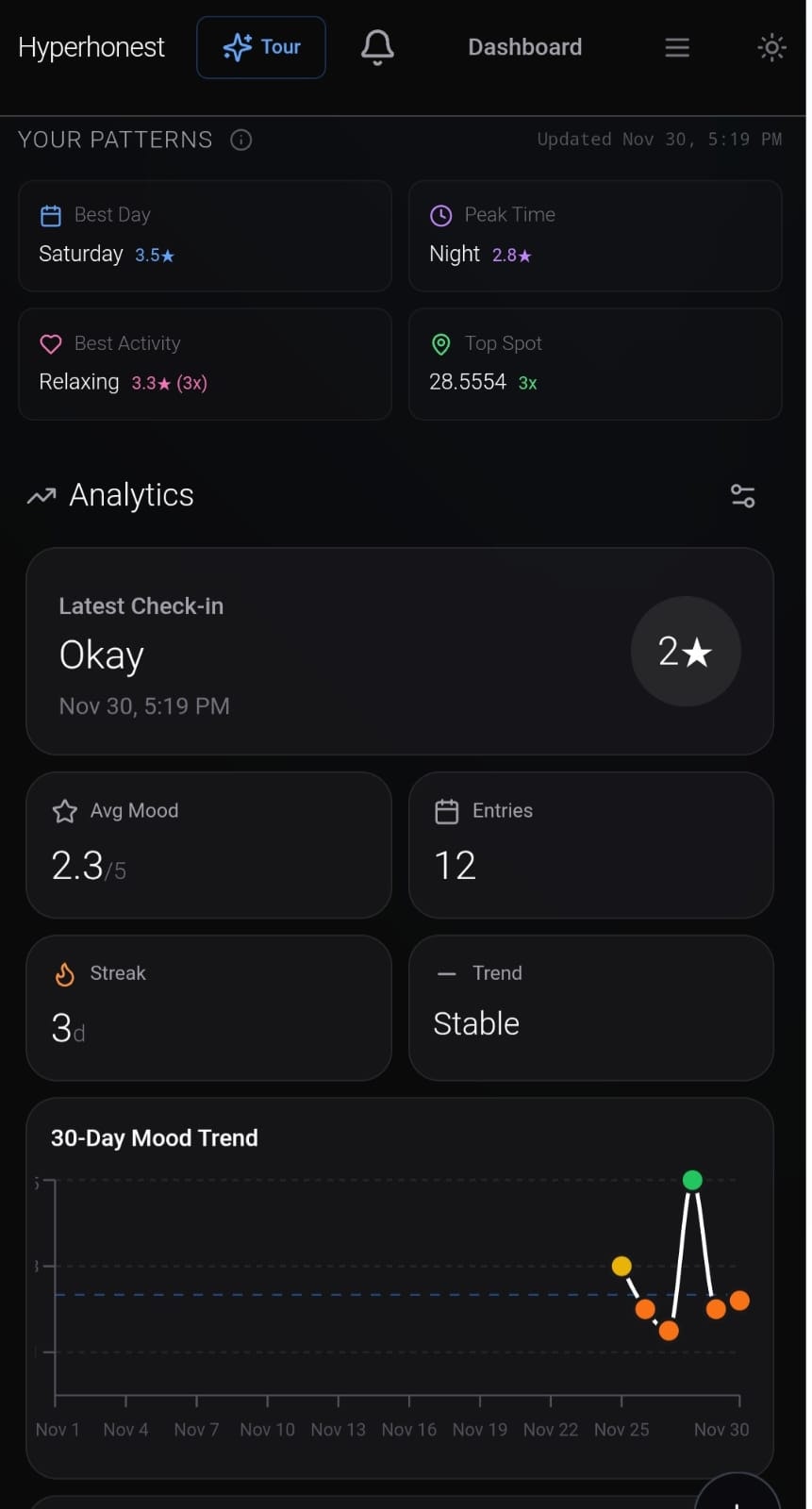This screenshot has height=1509, width=812.
Task: Click the trend arrow beside Analytics heading
Action: click(x=40, y=495)
